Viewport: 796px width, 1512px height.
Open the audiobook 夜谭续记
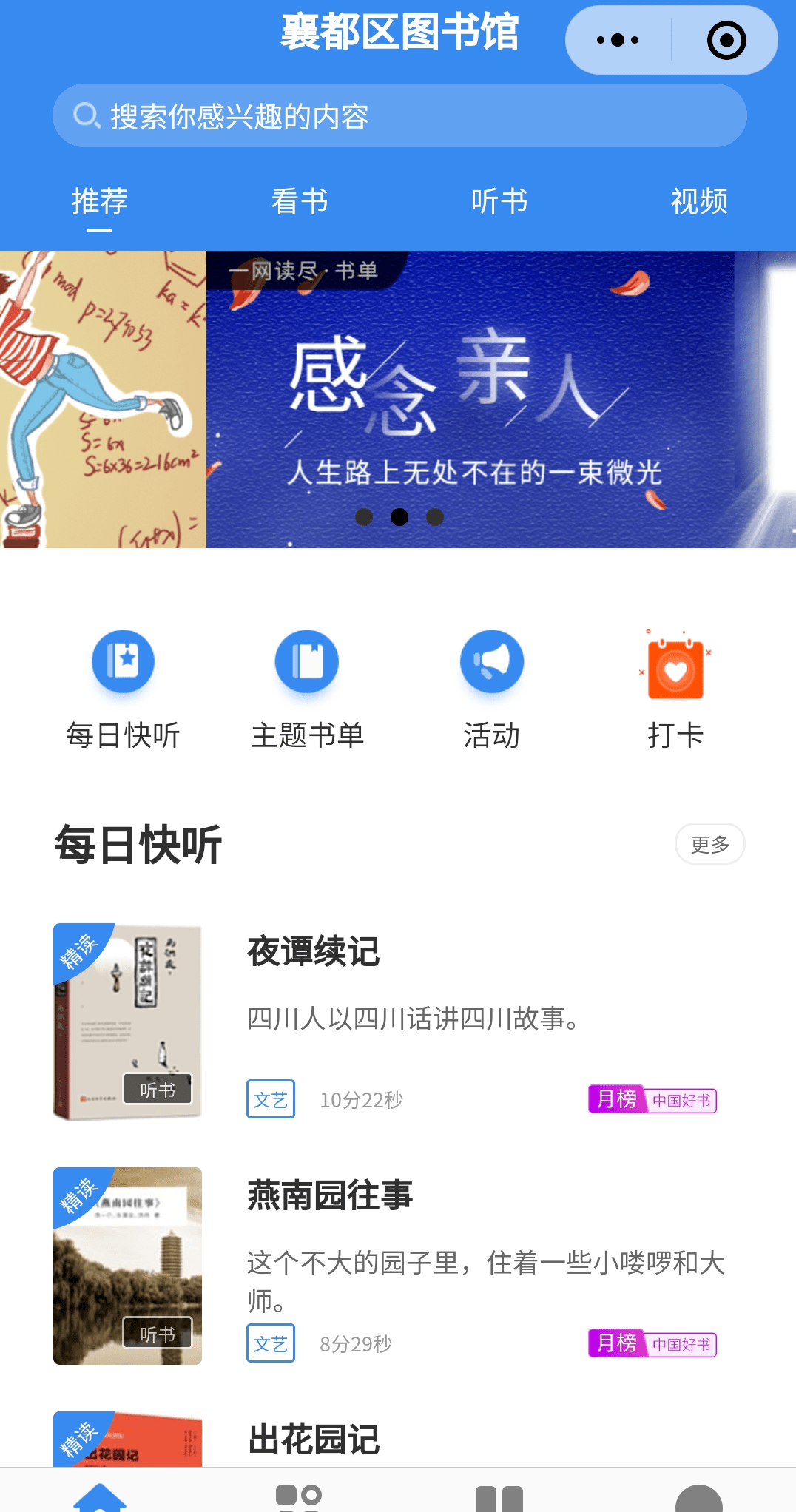click(314, 951)
